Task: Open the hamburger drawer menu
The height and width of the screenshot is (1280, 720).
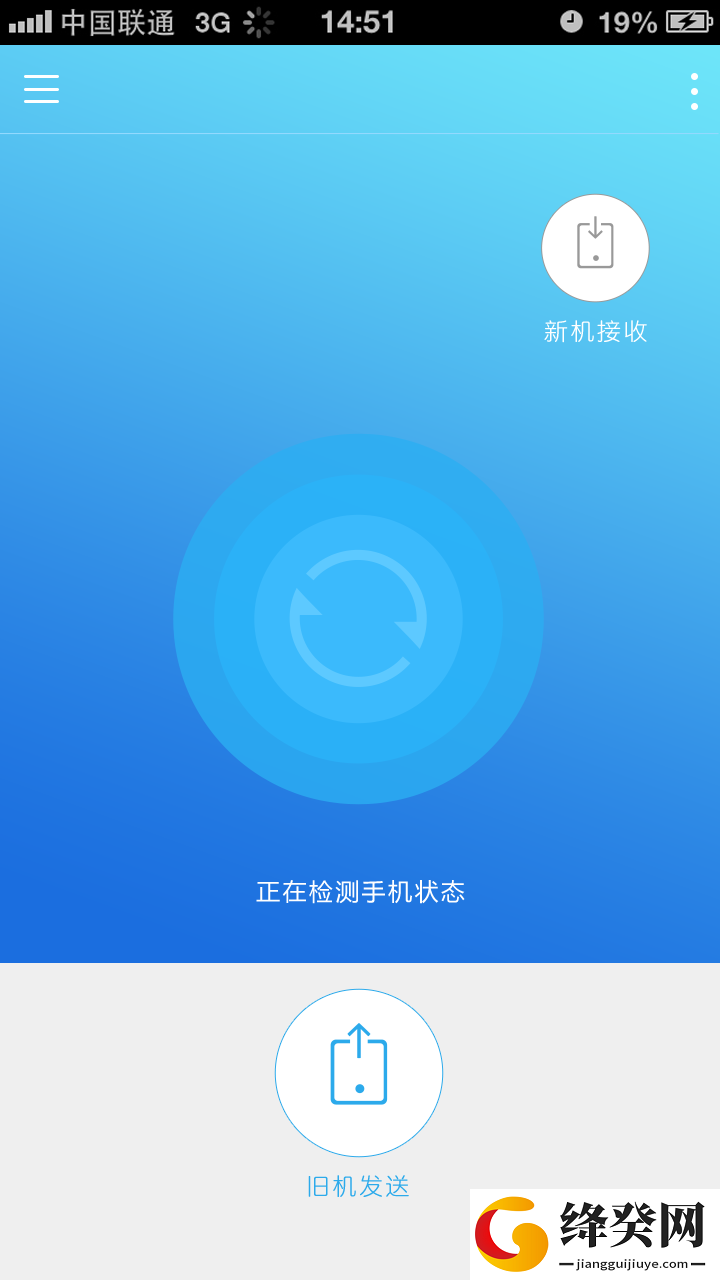Action: (x=41, y=89)
